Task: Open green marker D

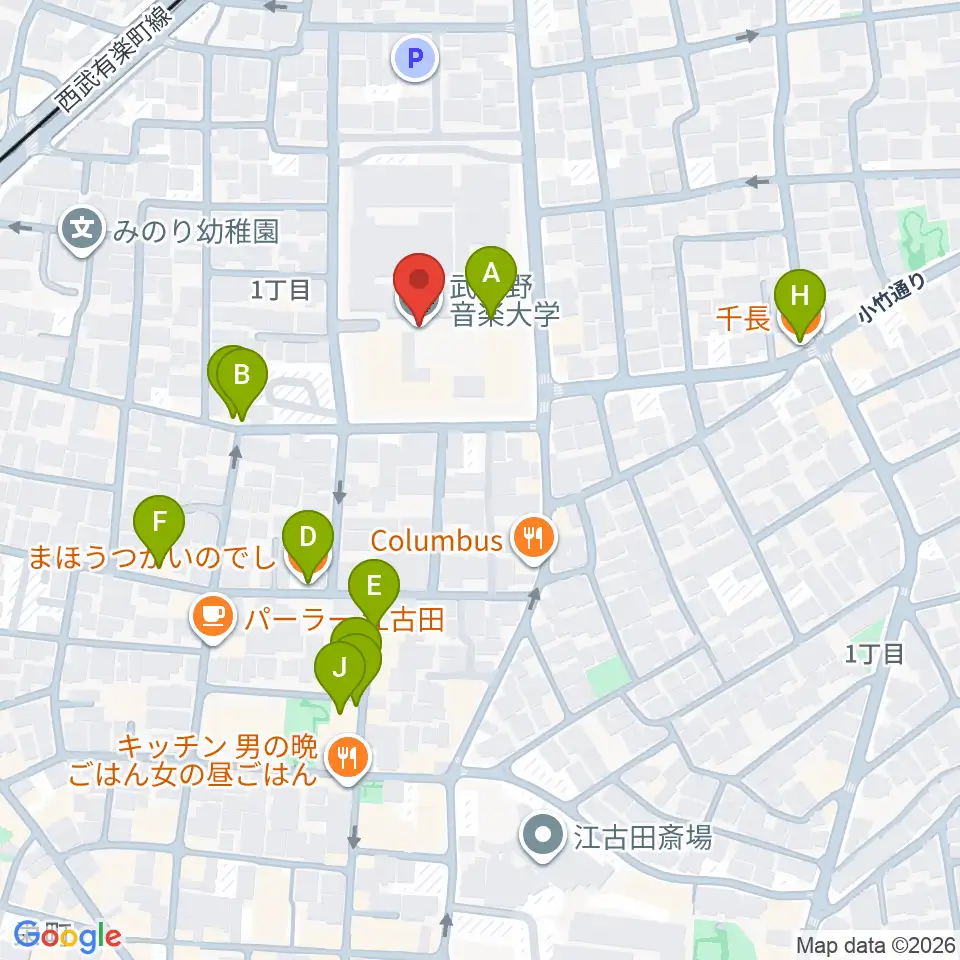Action: point(308,542)
